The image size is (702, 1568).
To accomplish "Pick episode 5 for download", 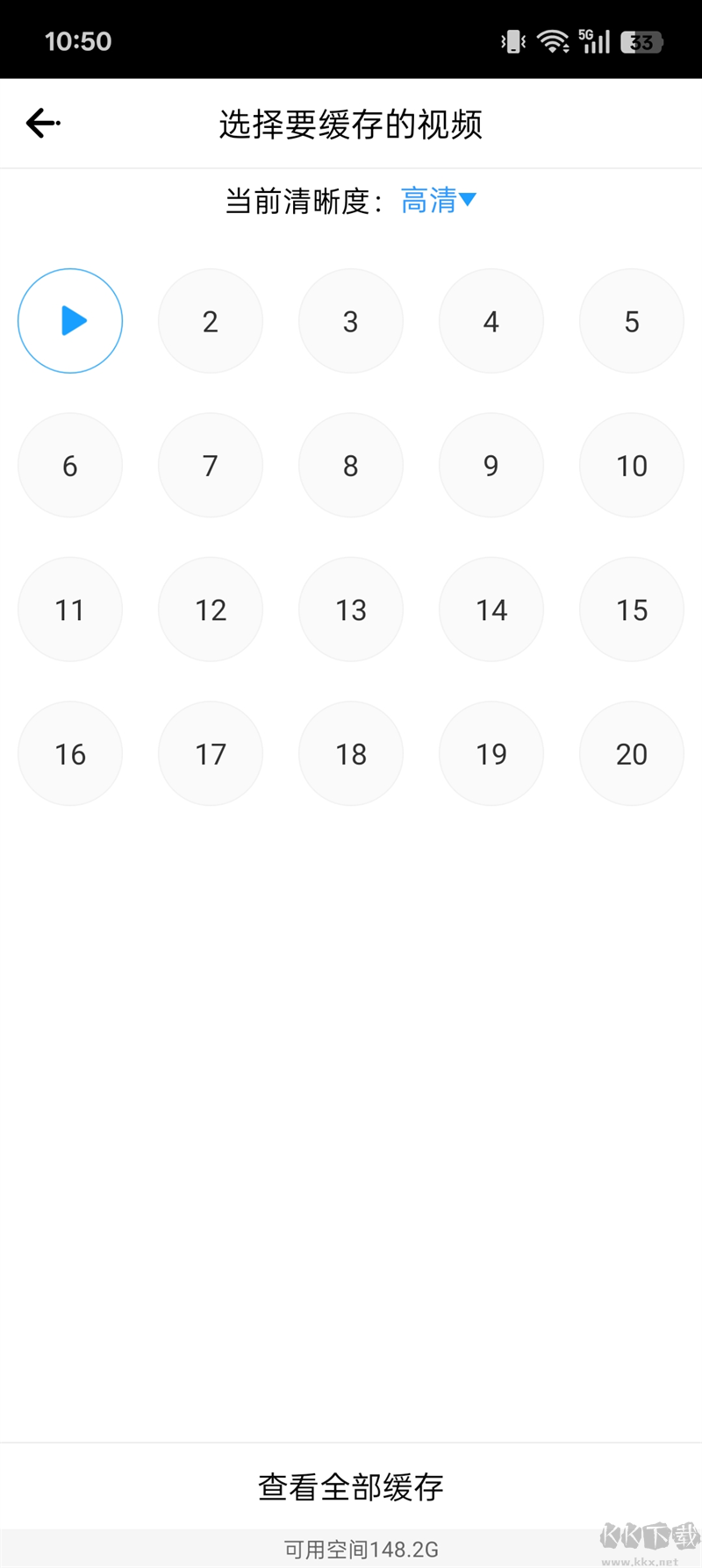I will pyautogui.click(x=632, y=321).
